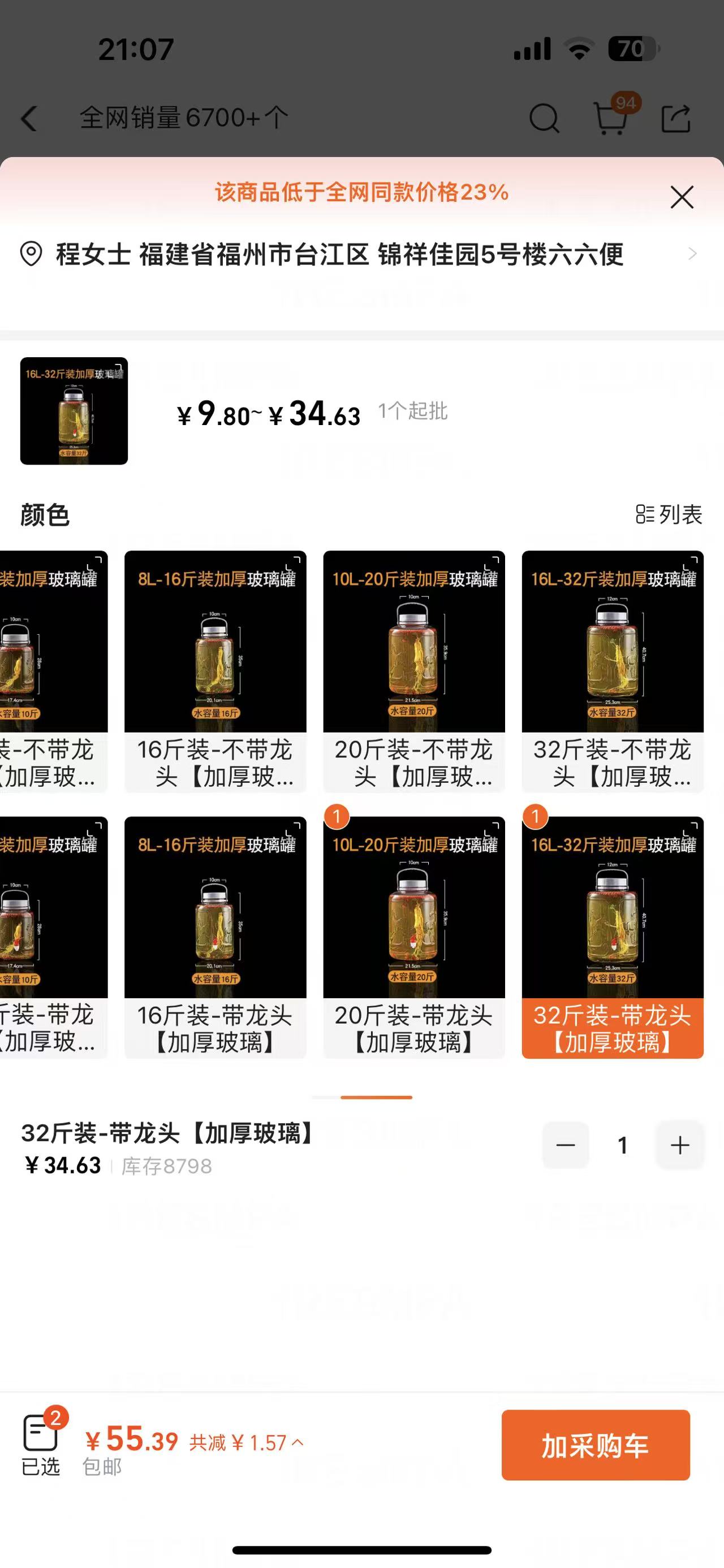724x1568 pixels.
Task: Switch variant display to 列表 view
Action: [669, 514]
